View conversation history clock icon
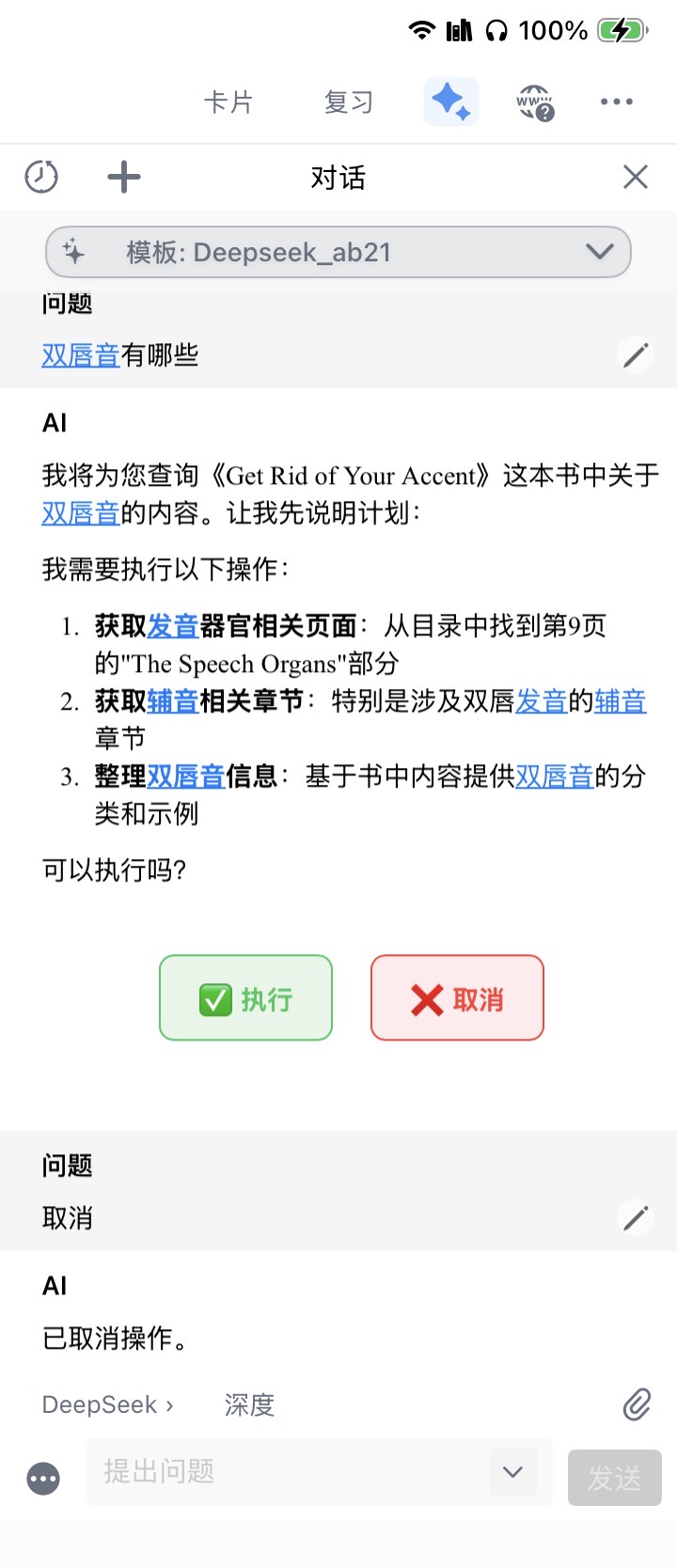 click(x=41, y=177)
